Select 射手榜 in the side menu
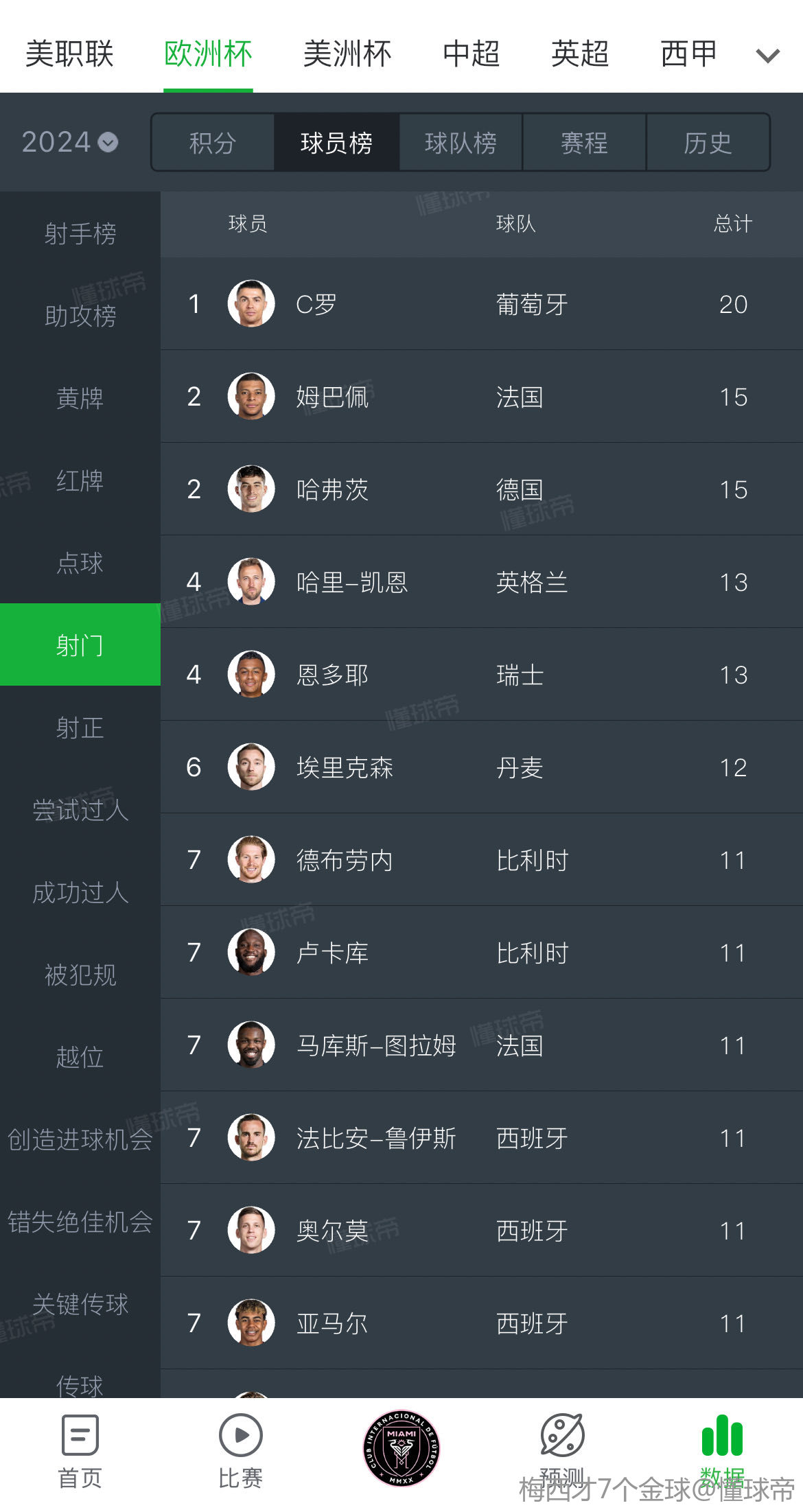Viewport: 803px width, 1512px height. 80,233
